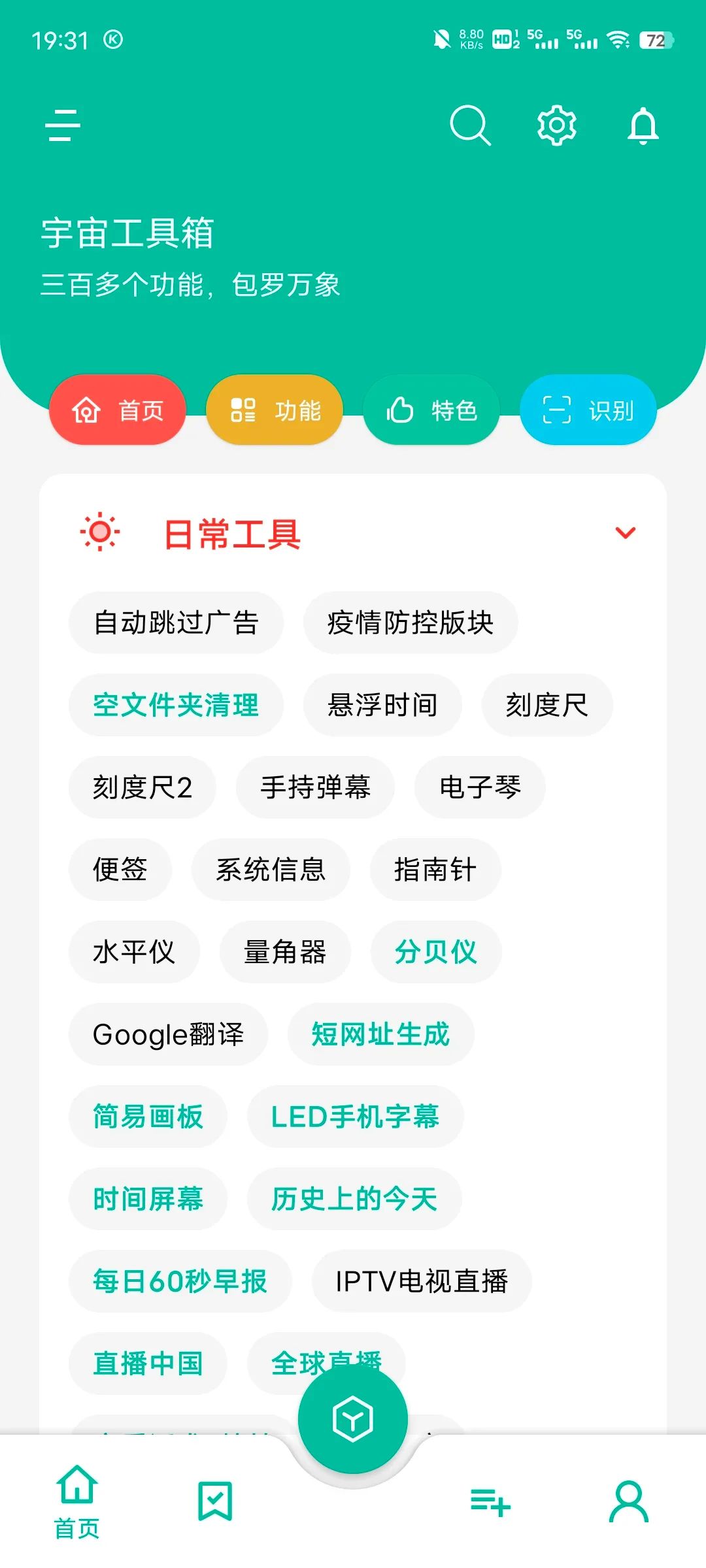This screenshot has width=706, height=1568.
Task: Open the profile tab in the bottom bar
Action: click(629, 1501)
